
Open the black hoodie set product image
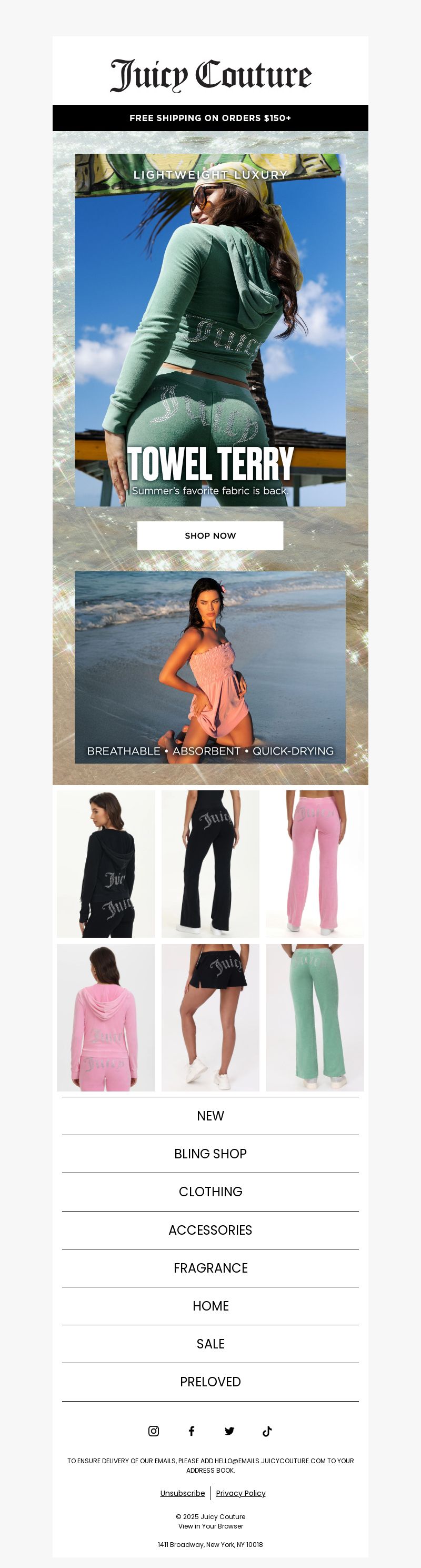(x=106, y=863)
